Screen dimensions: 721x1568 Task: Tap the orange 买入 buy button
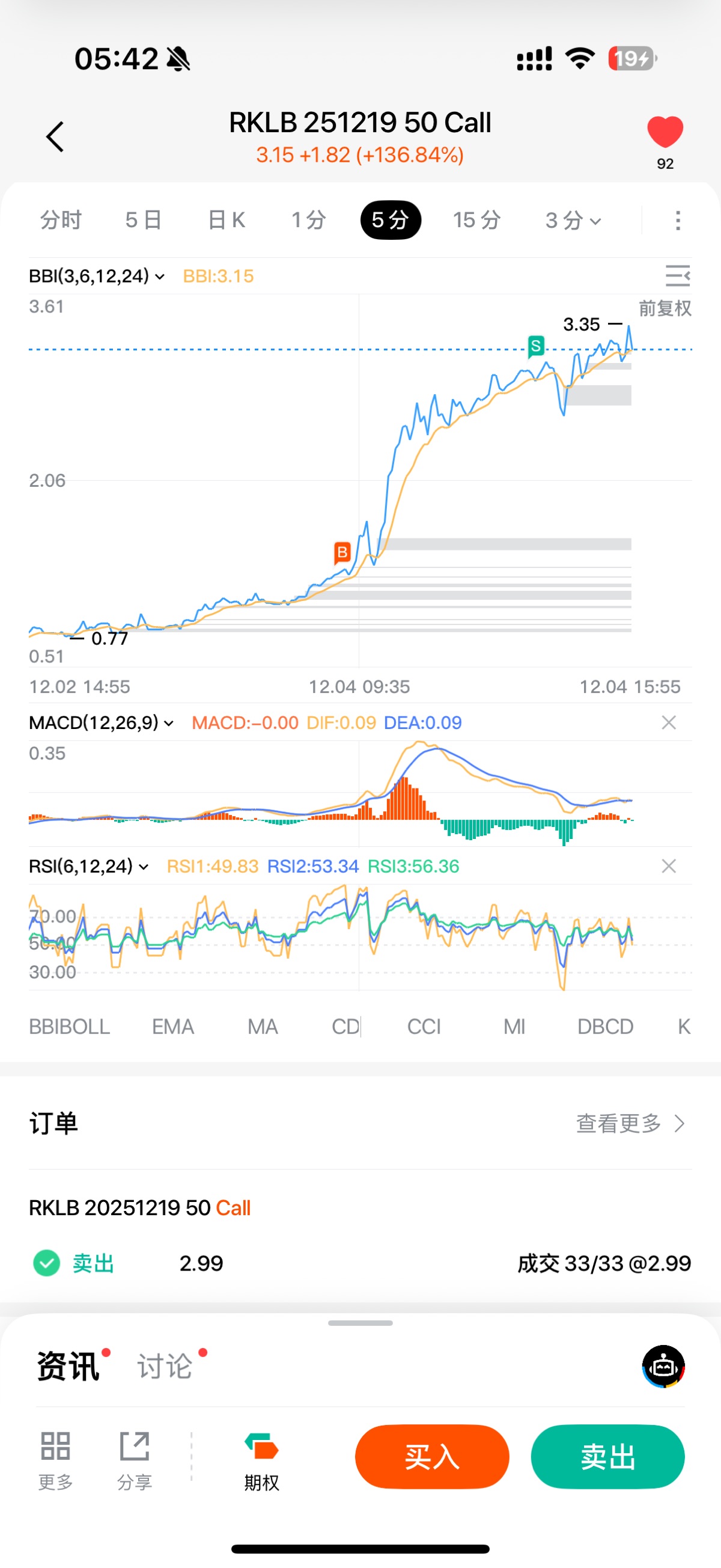432,1457
